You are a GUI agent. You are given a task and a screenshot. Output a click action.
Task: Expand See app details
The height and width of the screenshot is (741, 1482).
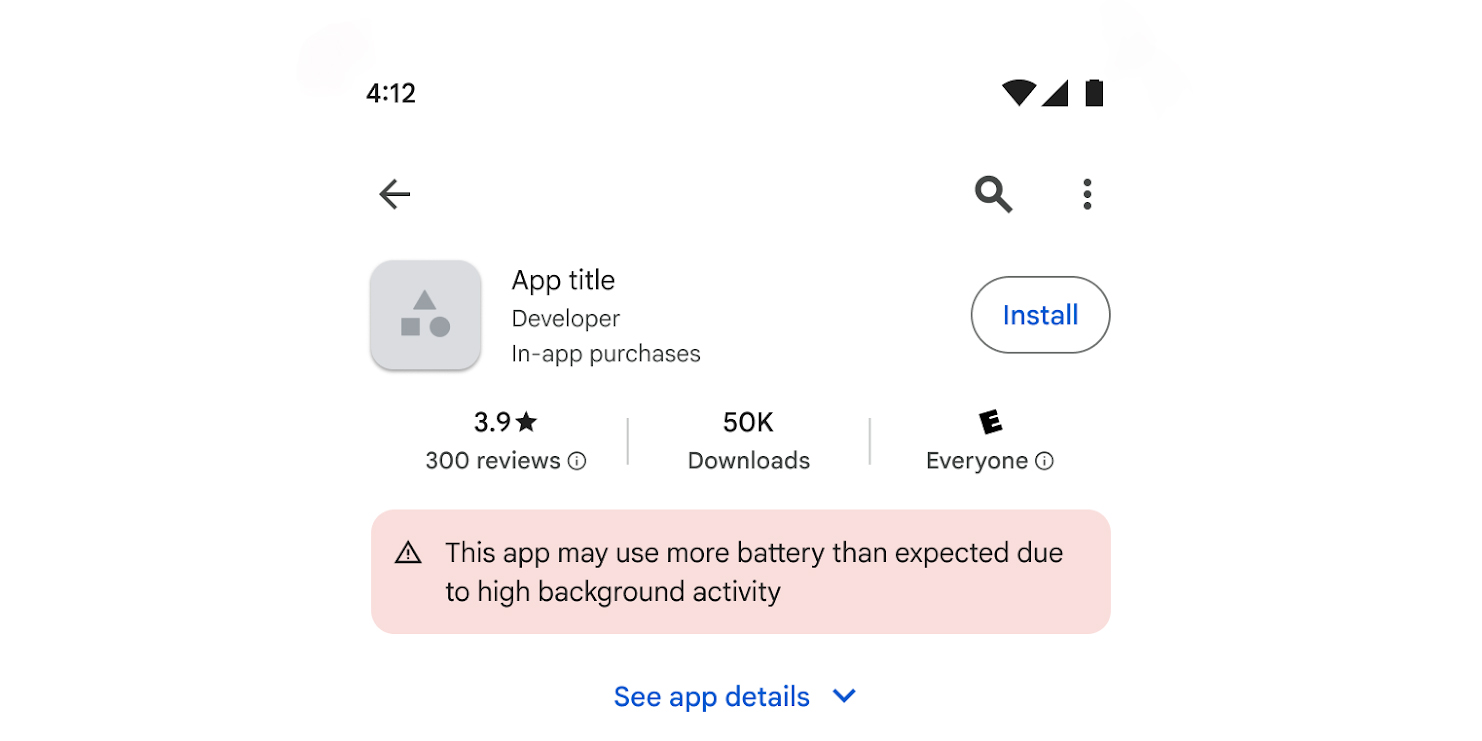pos(735,696)
